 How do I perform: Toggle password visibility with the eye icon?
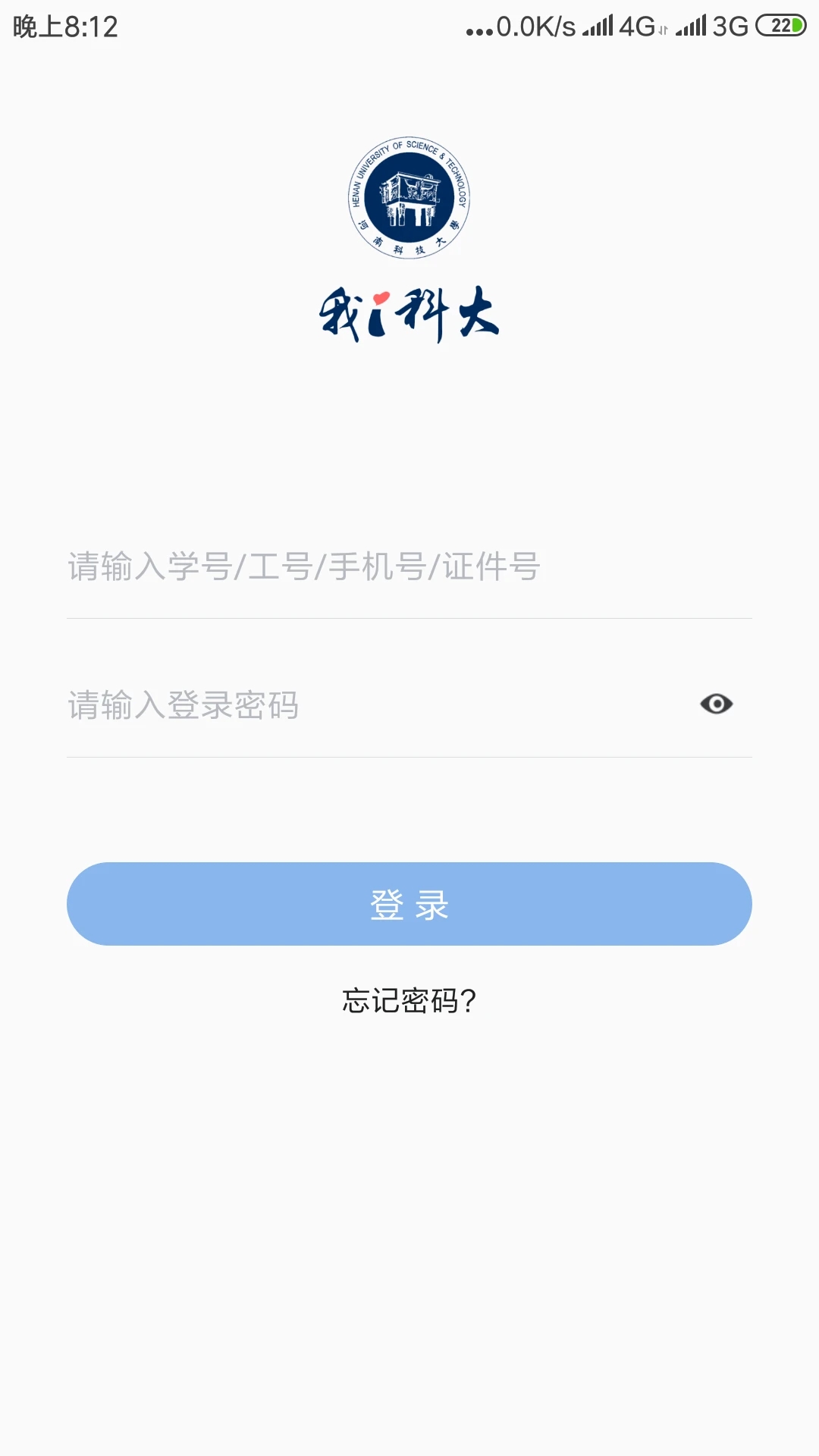click(716, 704)
